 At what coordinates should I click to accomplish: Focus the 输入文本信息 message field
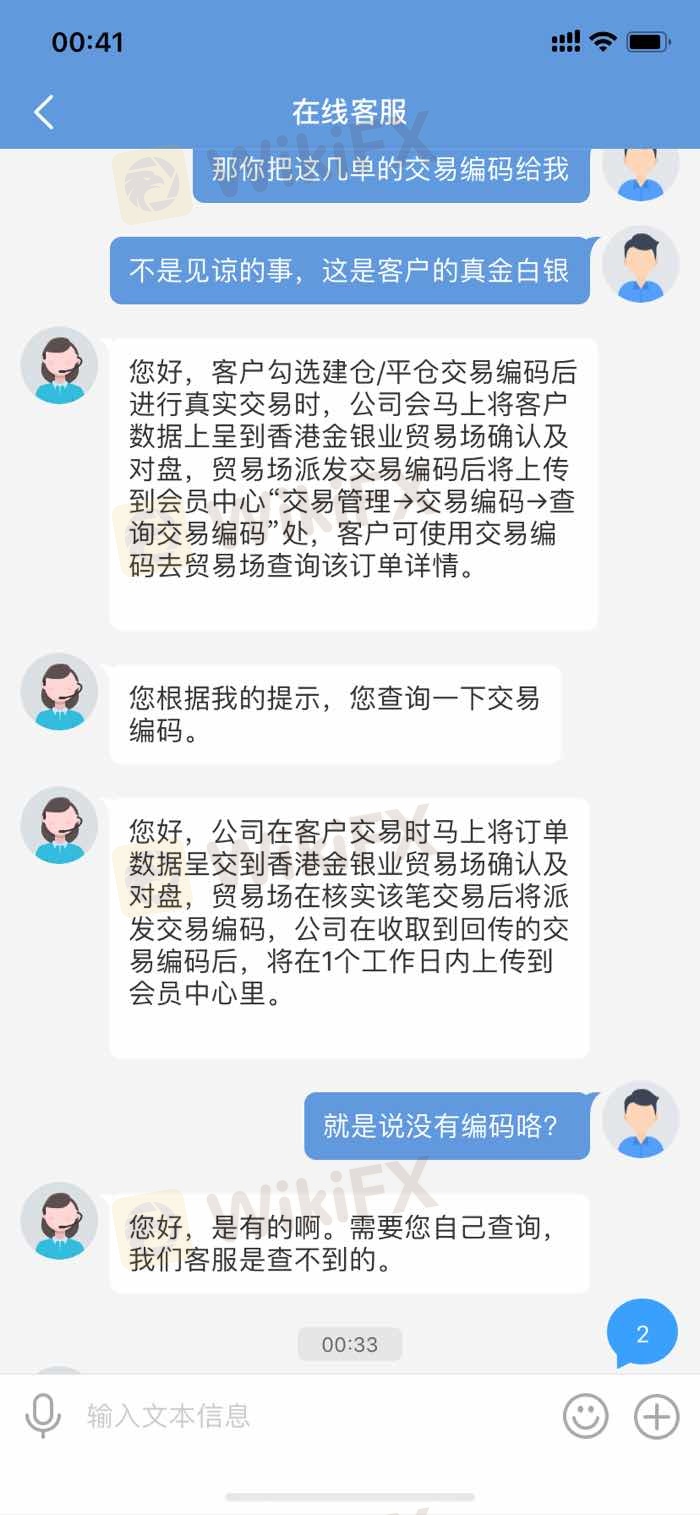click(x=310, y=1416)
